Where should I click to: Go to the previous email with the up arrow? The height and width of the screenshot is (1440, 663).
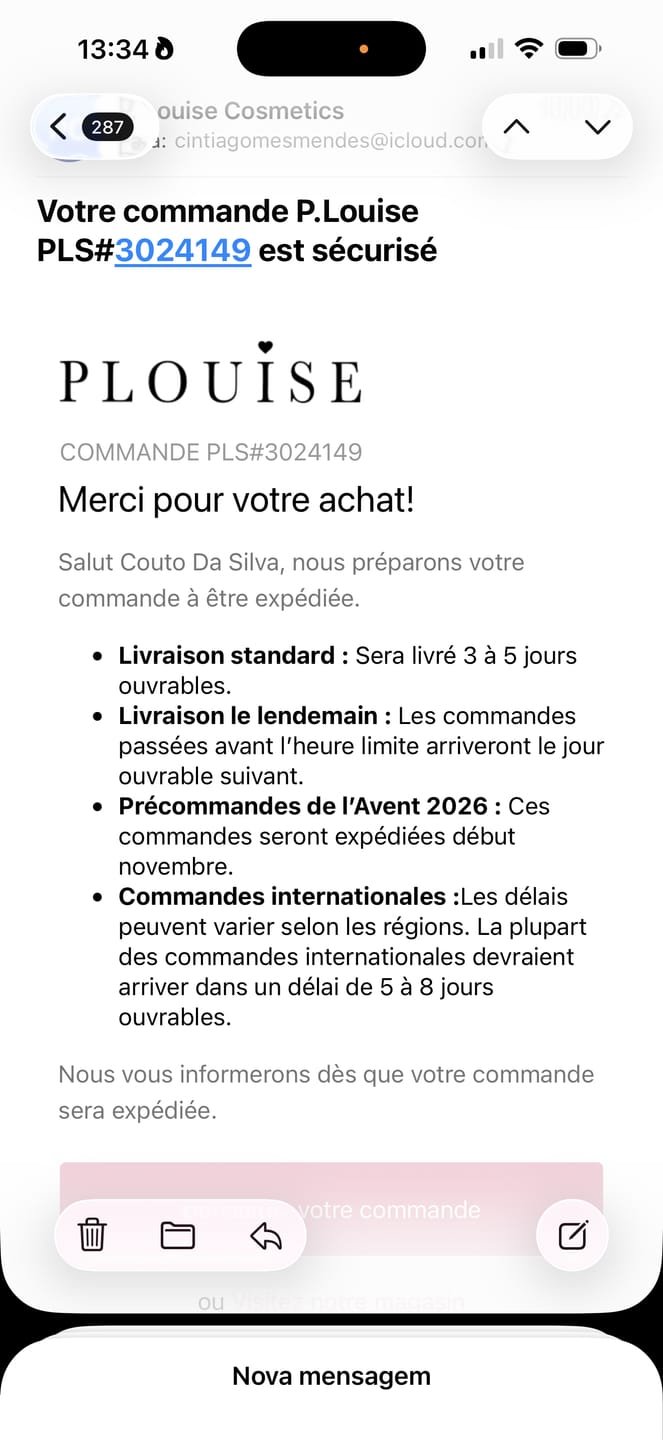tap(516, 127)
